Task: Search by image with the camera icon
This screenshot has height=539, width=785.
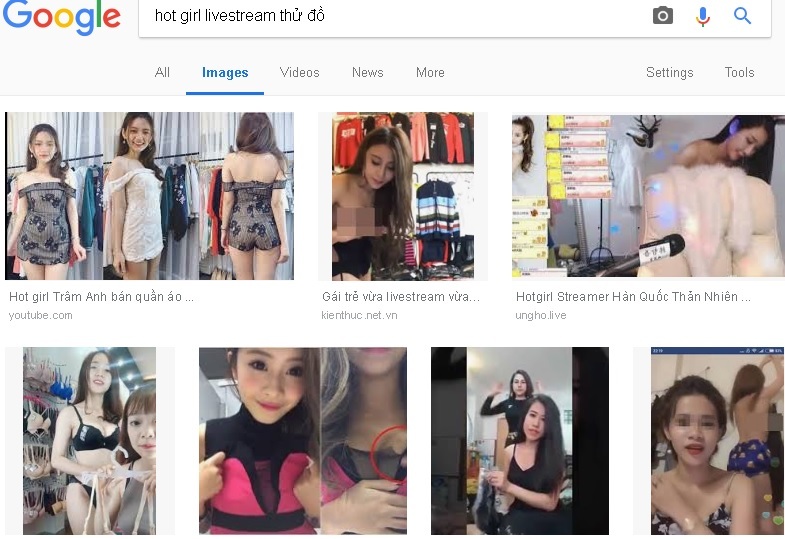Action: tap(663, 16)
